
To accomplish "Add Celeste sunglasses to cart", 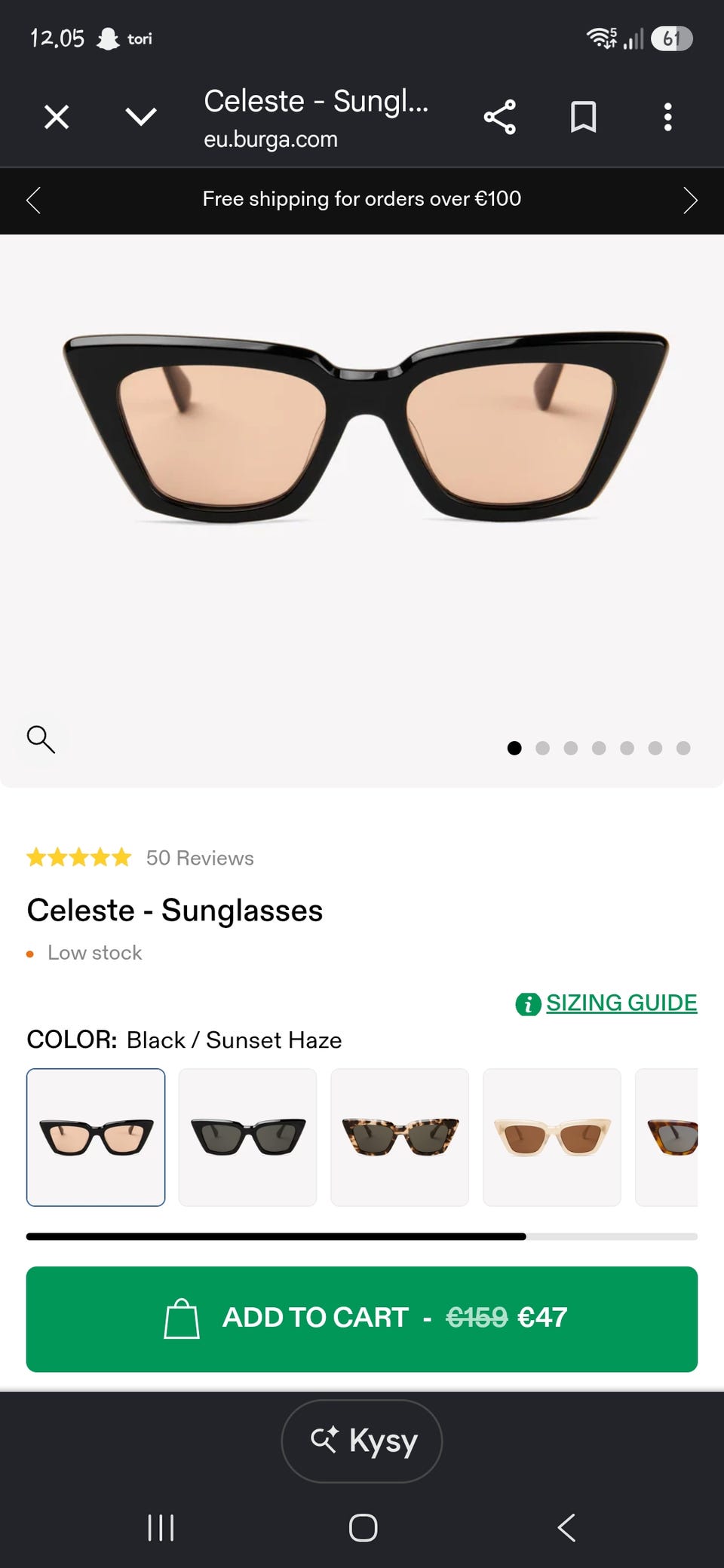I will click(362, 1318).
